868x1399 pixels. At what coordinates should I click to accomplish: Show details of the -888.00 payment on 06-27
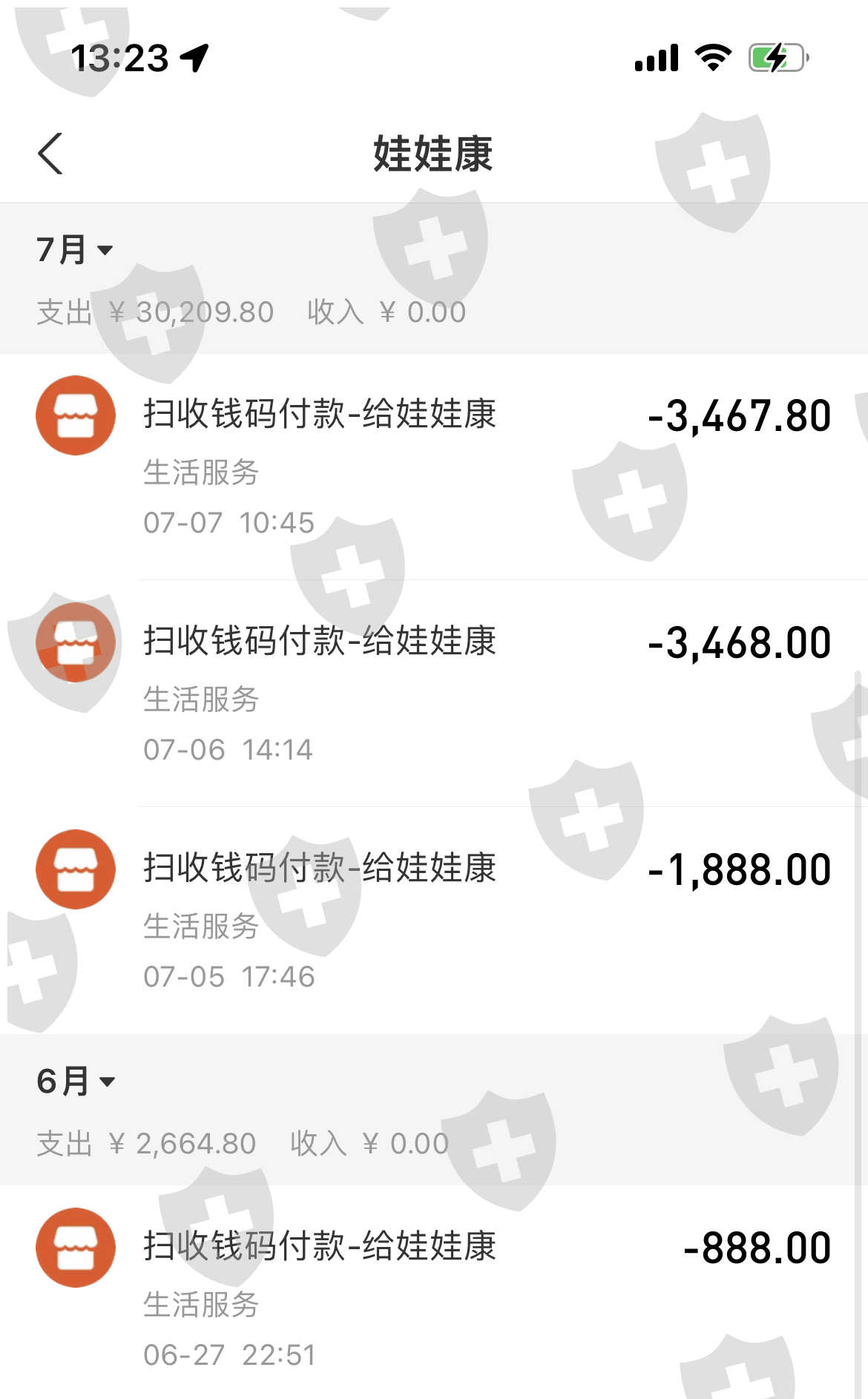tap(434, 1292)
